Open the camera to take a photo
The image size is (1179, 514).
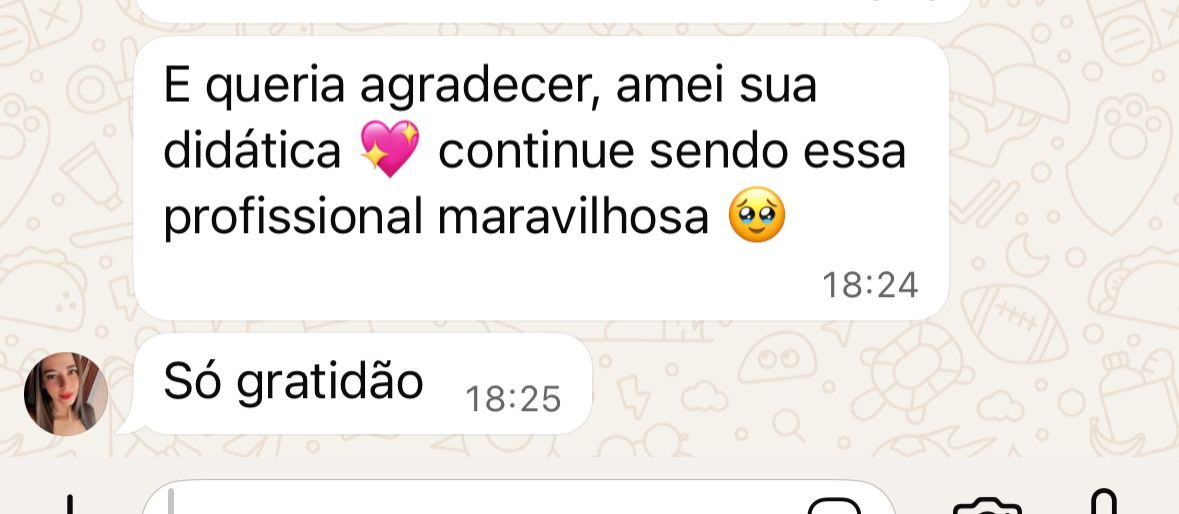coord(986,506)
